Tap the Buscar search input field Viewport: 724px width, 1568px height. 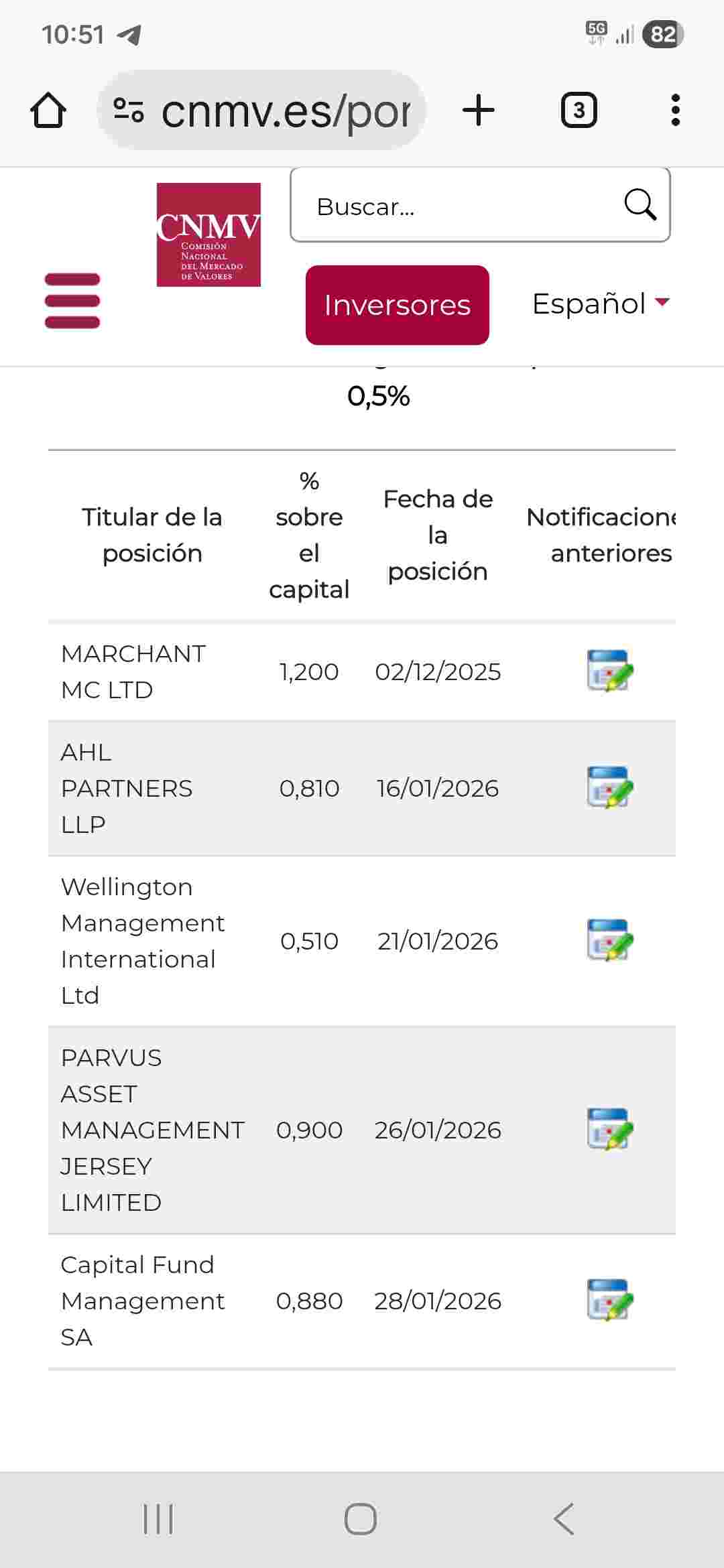pyautogui.click(x=436, y=206)
